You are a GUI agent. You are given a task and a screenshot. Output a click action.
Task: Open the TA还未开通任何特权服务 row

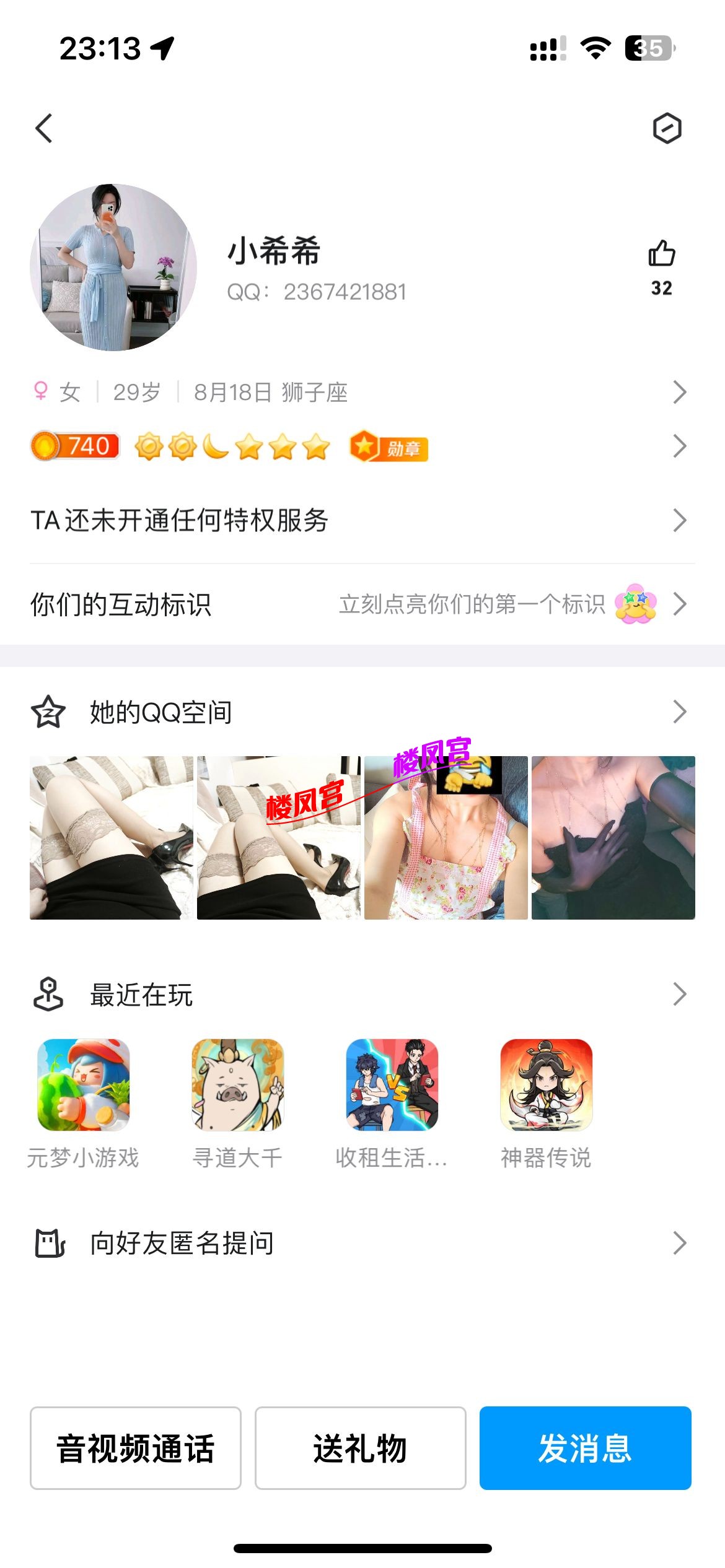pos(359,520)
